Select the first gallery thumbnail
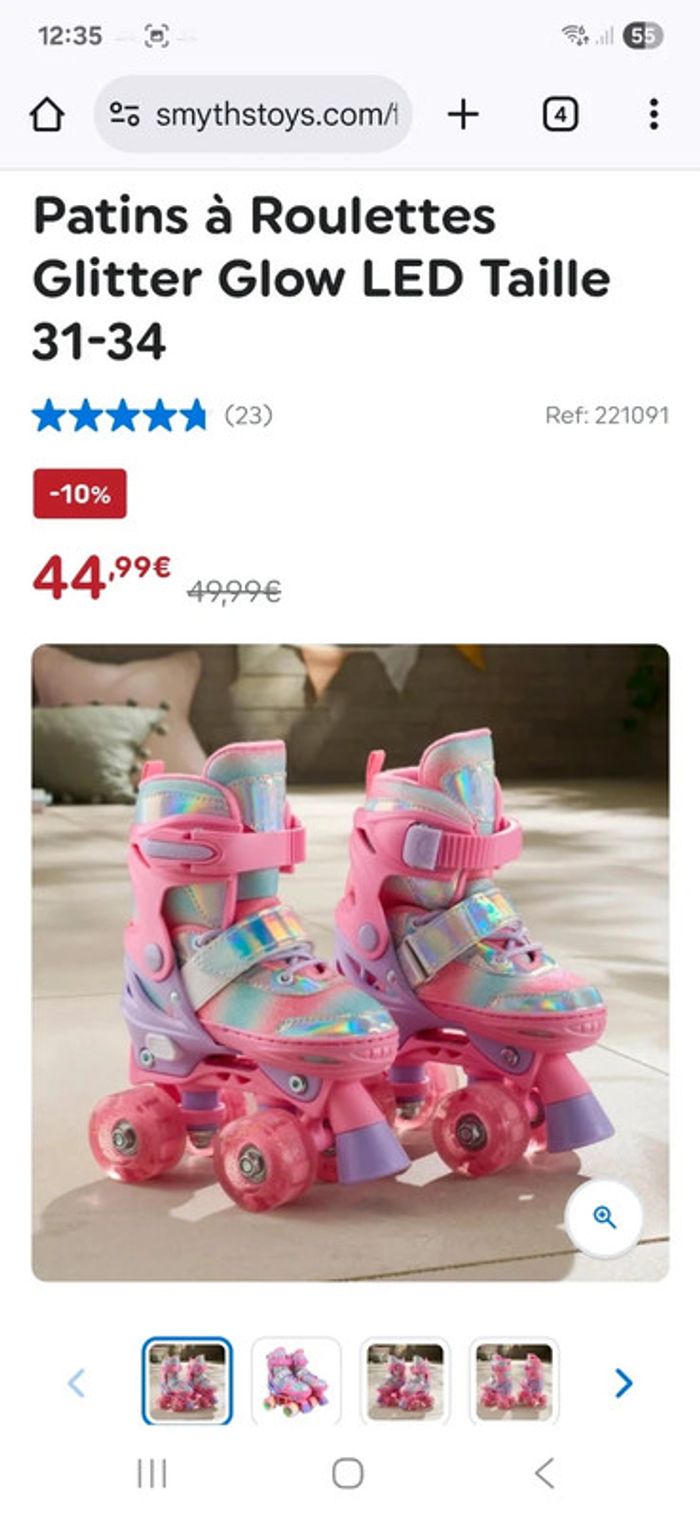Viewport: 700px width, 1518px height. click(187, 1381)
